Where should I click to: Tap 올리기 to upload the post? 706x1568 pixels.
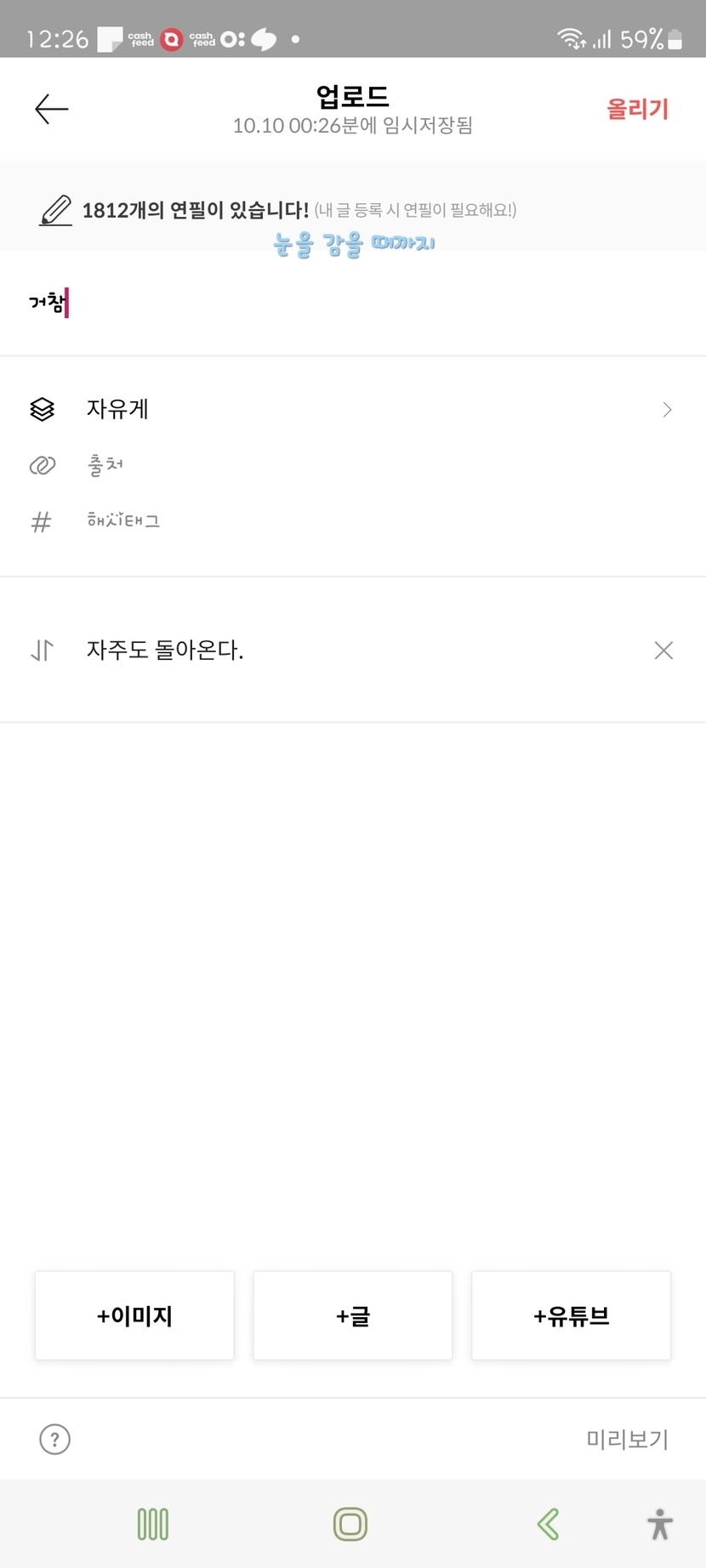pyautogui.click(x=637, y=109)
